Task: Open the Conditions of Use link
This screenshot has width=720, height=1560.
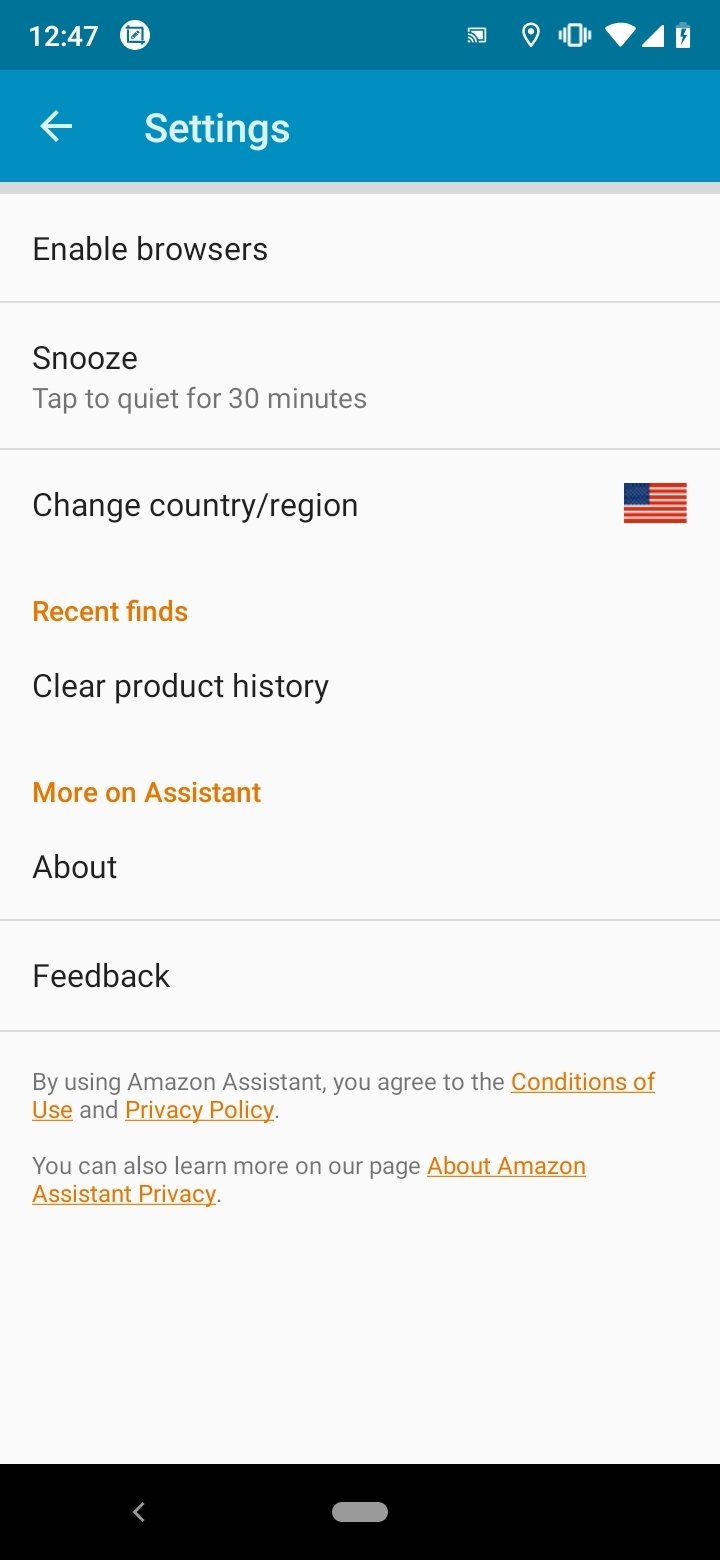Action: [x=583, y=1082]
